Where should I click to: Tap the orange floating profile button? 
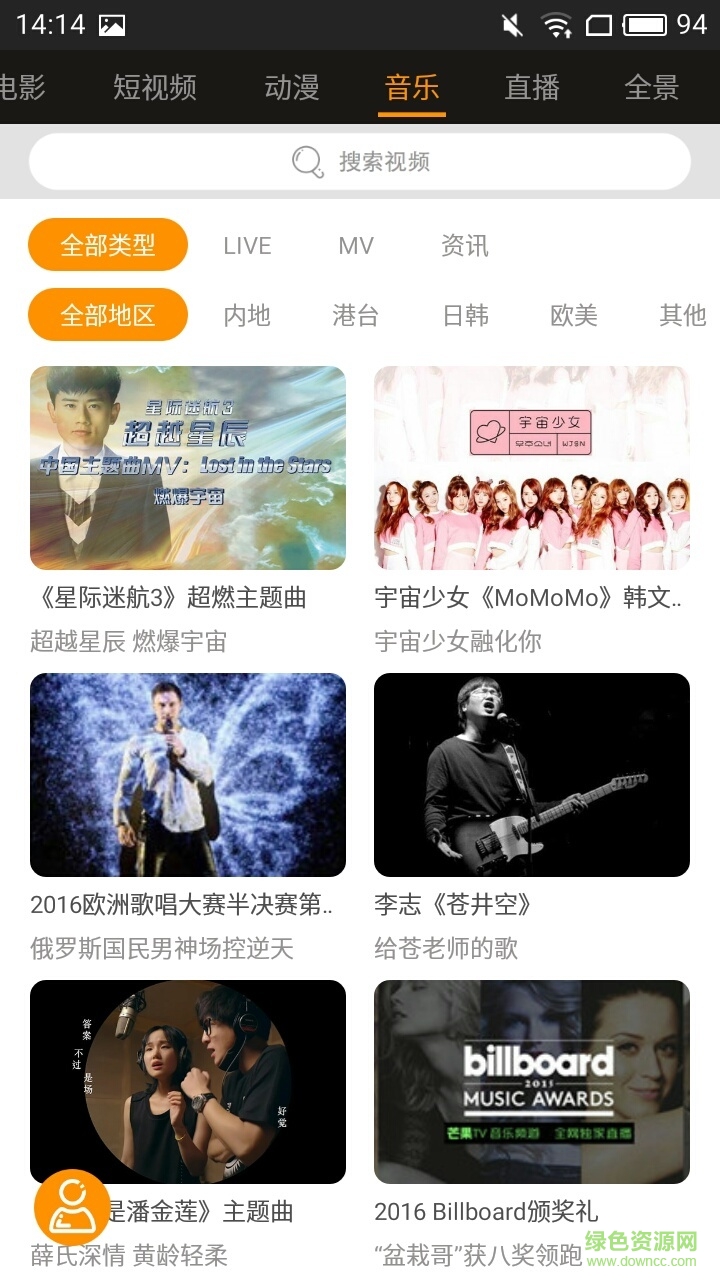pos(72,1207)
